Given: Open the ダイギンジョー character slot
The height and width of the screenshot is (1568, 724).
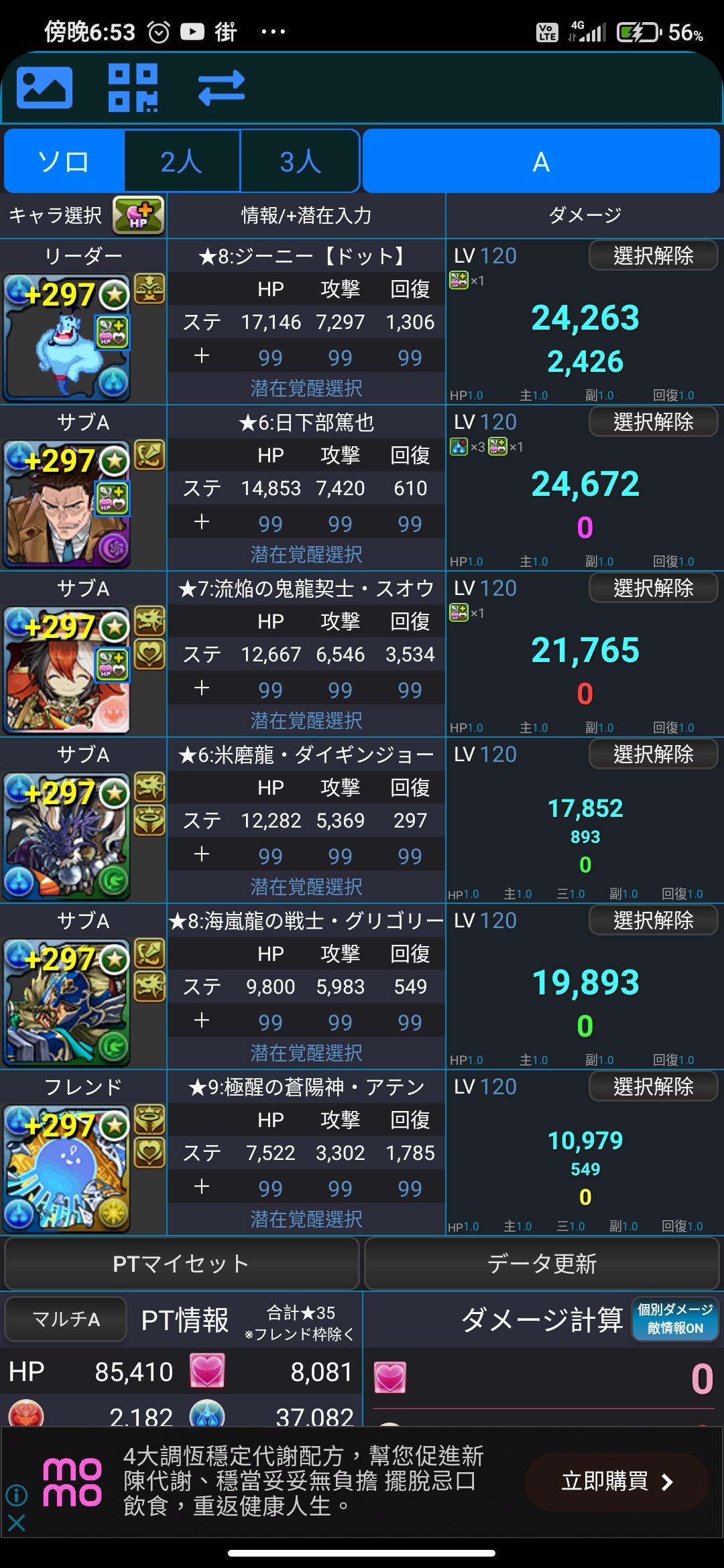Looking at the screenshot, I should 67,836.
